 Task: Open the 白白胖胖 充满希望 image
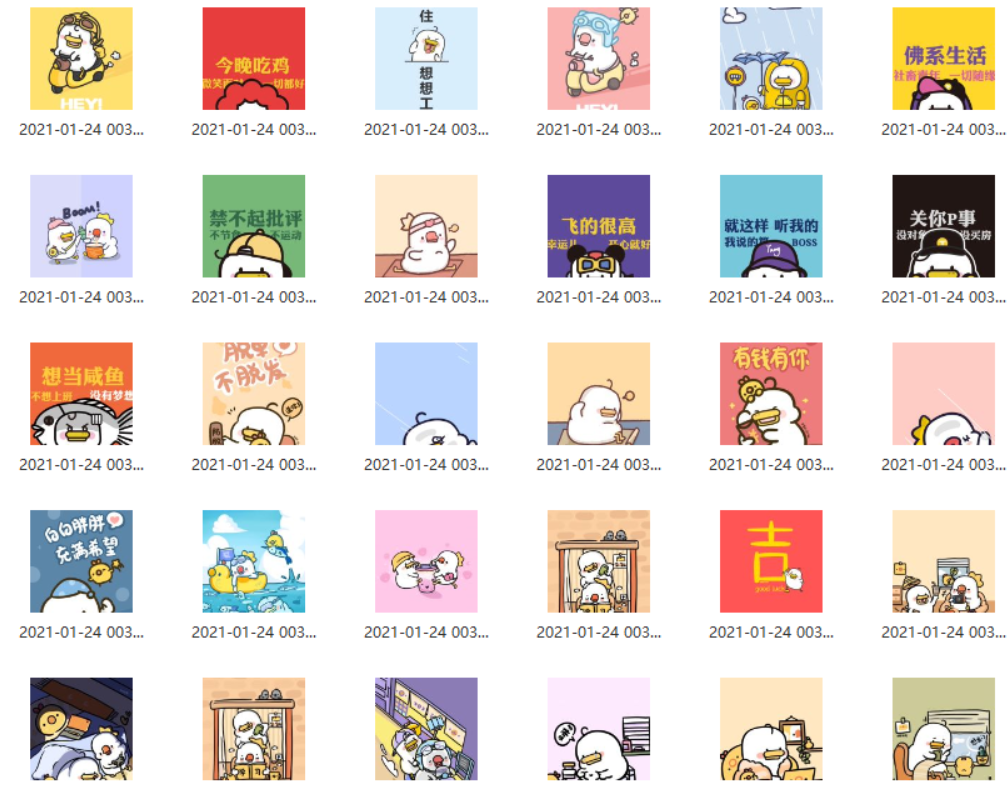click(81, 561)
